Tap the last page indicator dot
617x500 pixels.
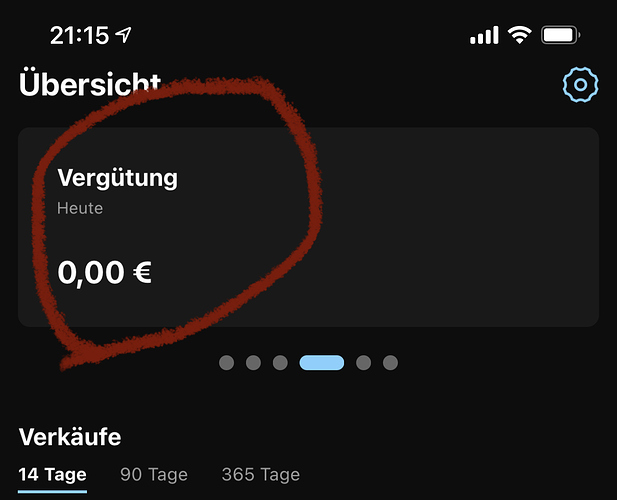point(391,362)
